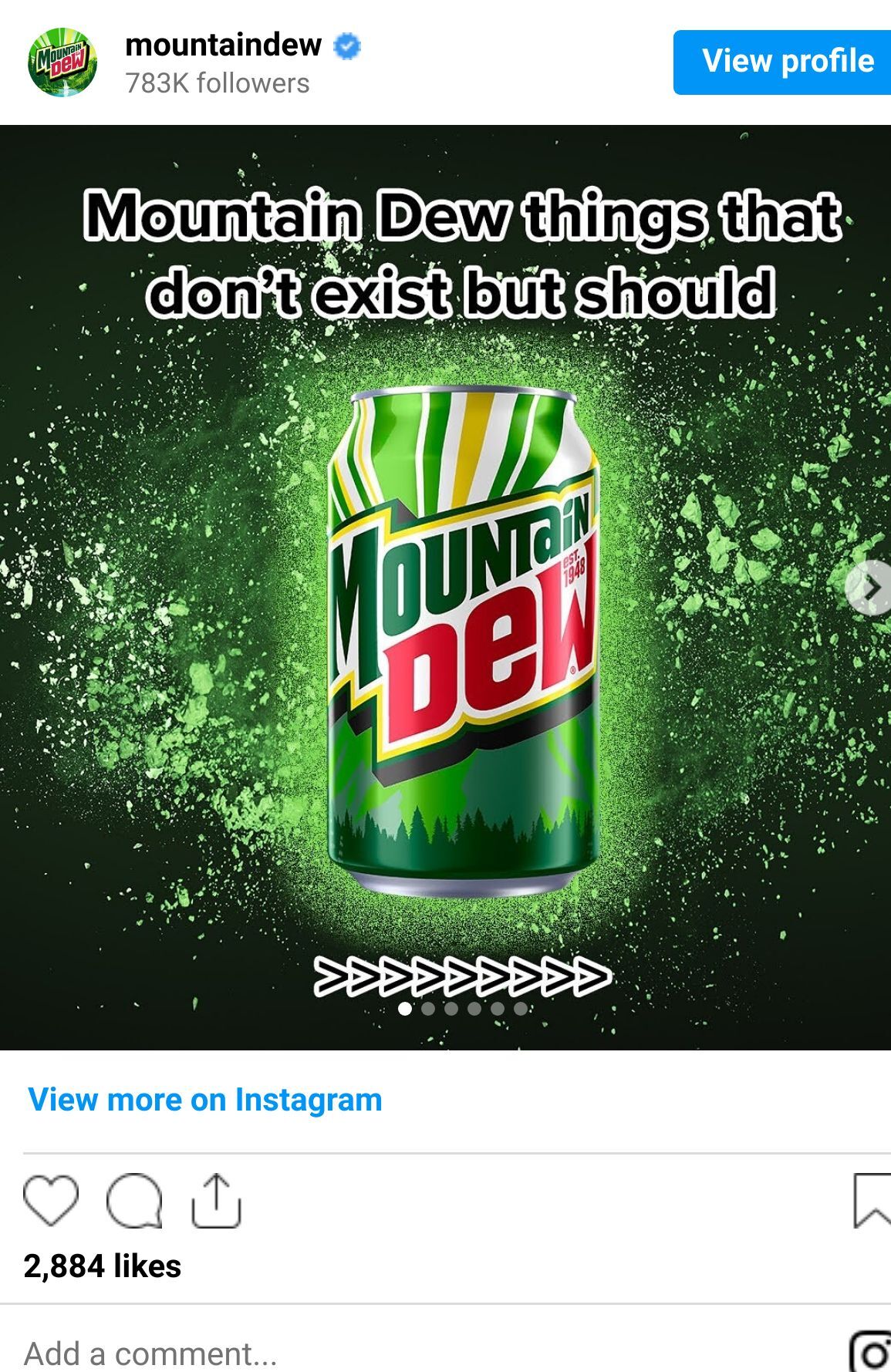The image size is (891, 1372).
Task: Open comments via speech bubble icon
Action: click(135, 1201)
